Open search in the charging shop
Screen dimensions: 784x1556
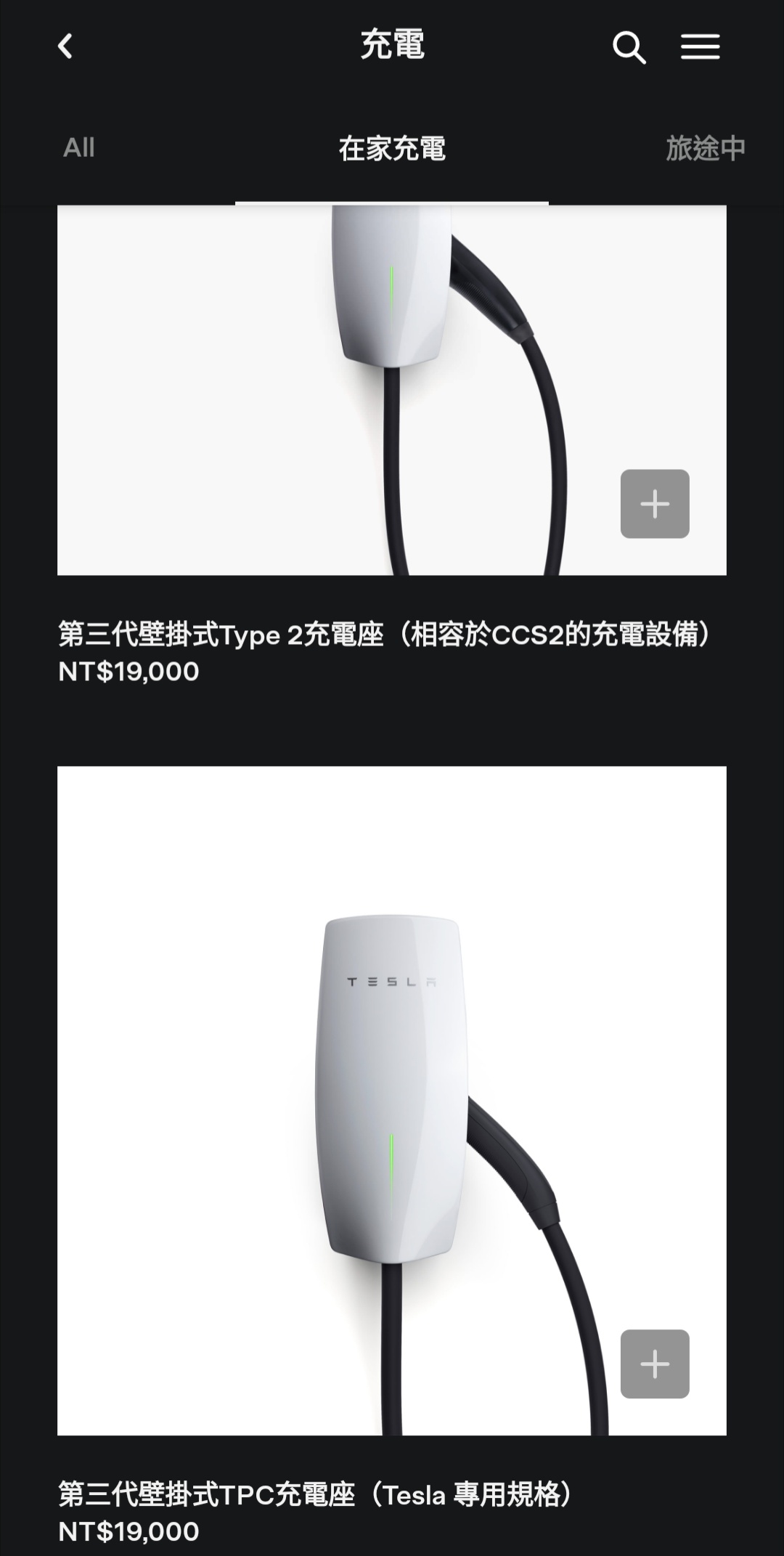(629, 47)
